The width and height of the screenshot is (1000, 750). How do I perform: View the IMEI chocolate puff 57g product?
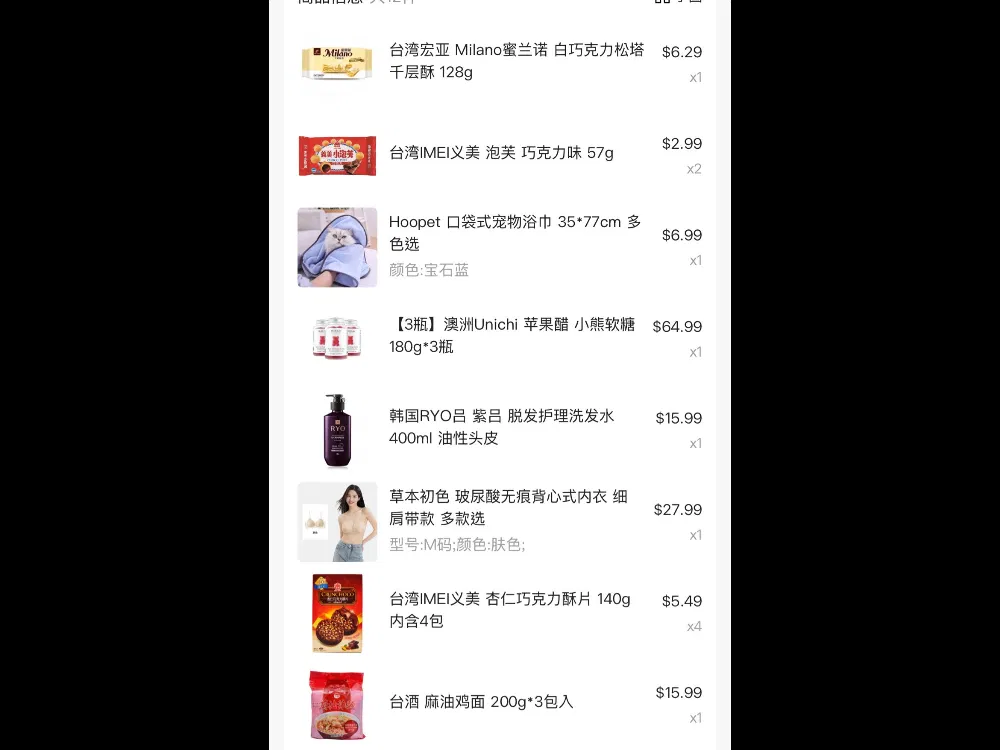pyautogui.click(x=501, y=153)
